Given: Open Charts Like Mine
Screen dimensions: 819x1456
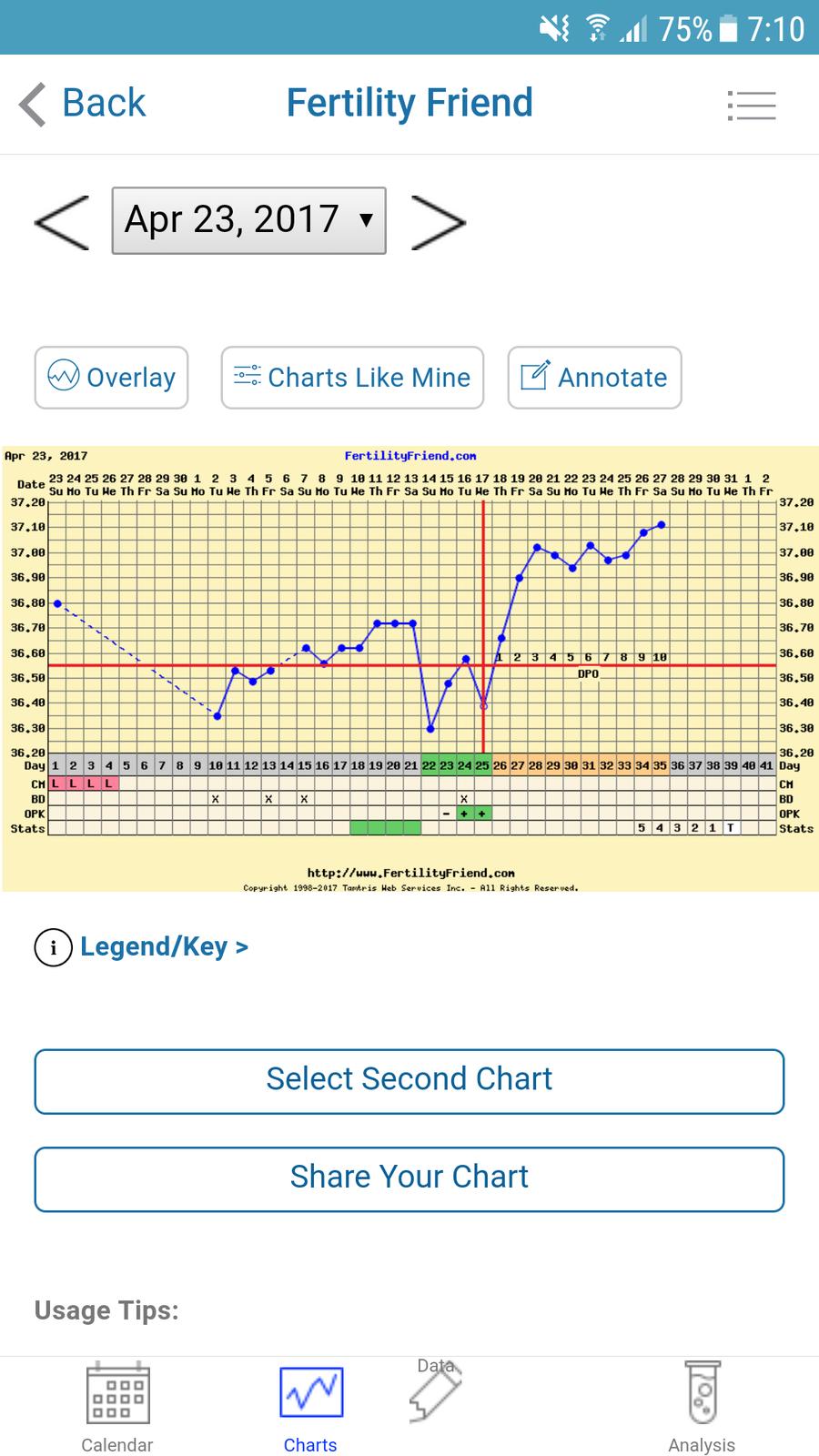Looking at the screenshot, I should [x=352, y=377].
